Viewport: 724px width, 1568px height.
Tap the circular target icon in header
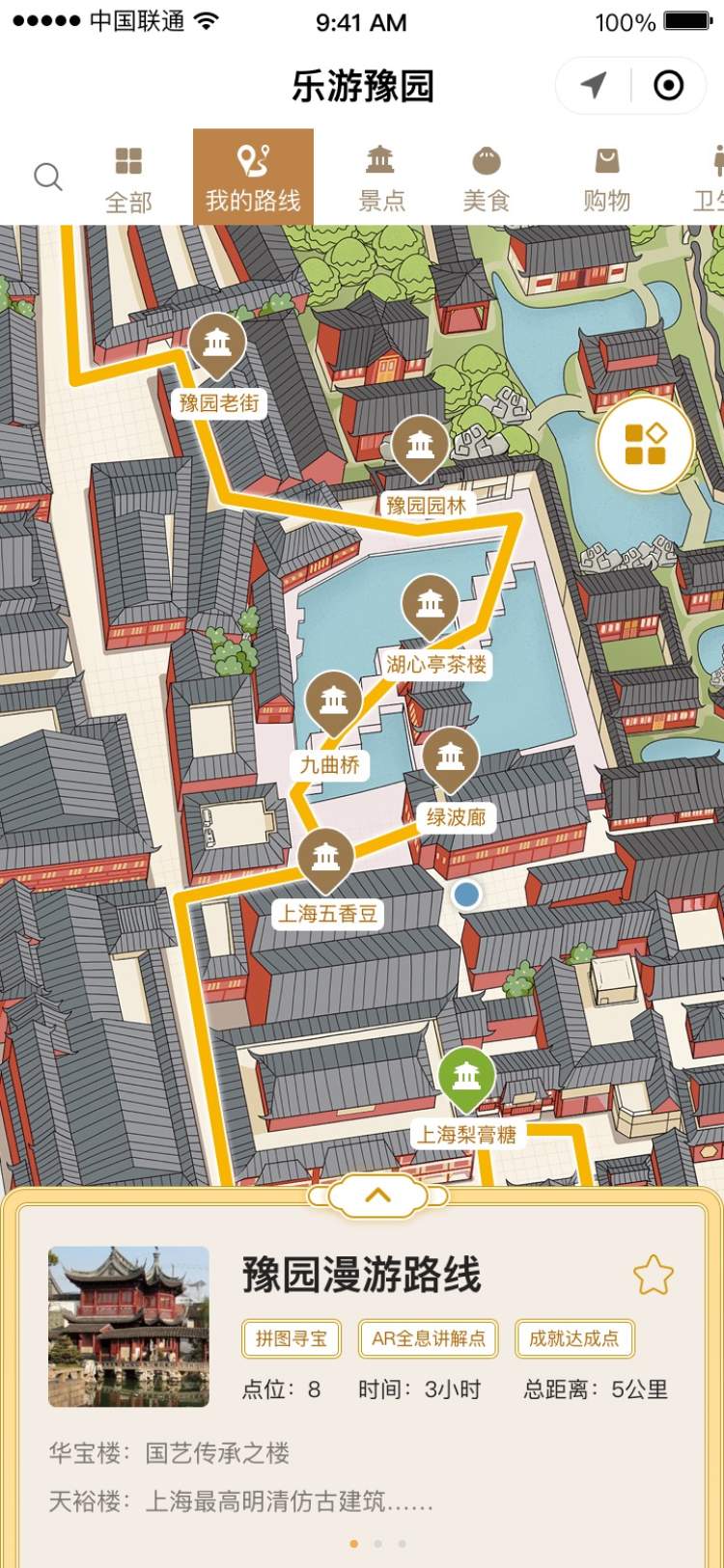668,86
